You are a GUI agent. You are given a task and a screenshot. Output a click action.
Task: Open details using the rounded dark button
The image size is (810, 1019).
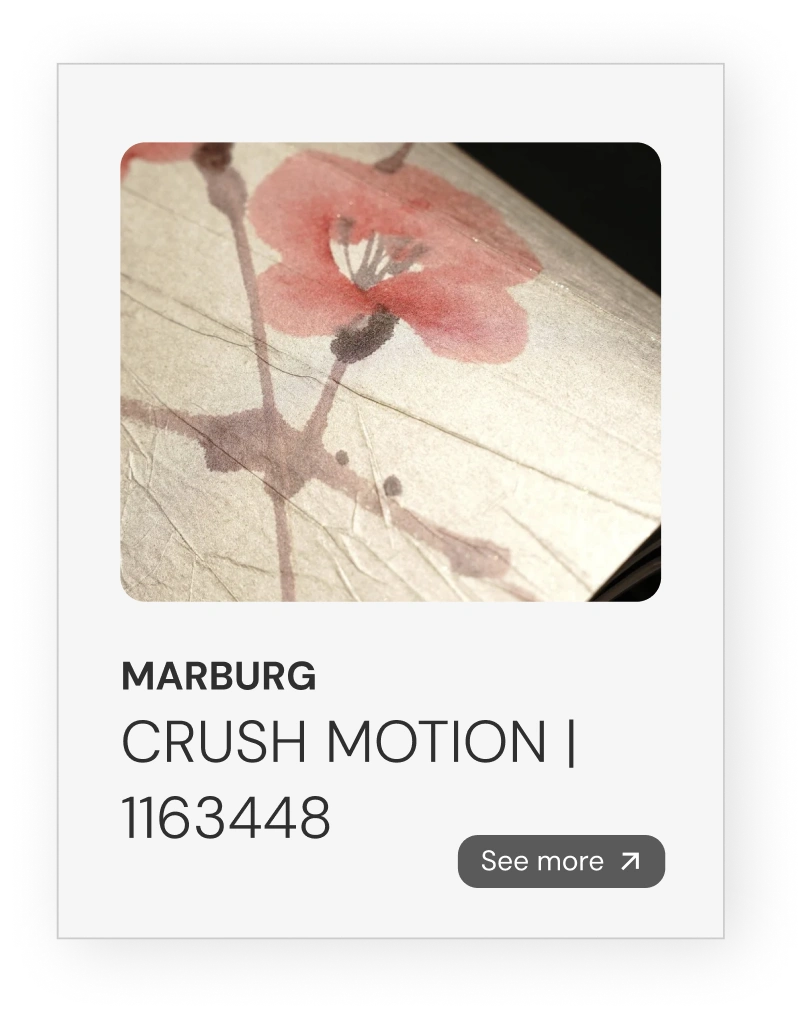[560, 859]
